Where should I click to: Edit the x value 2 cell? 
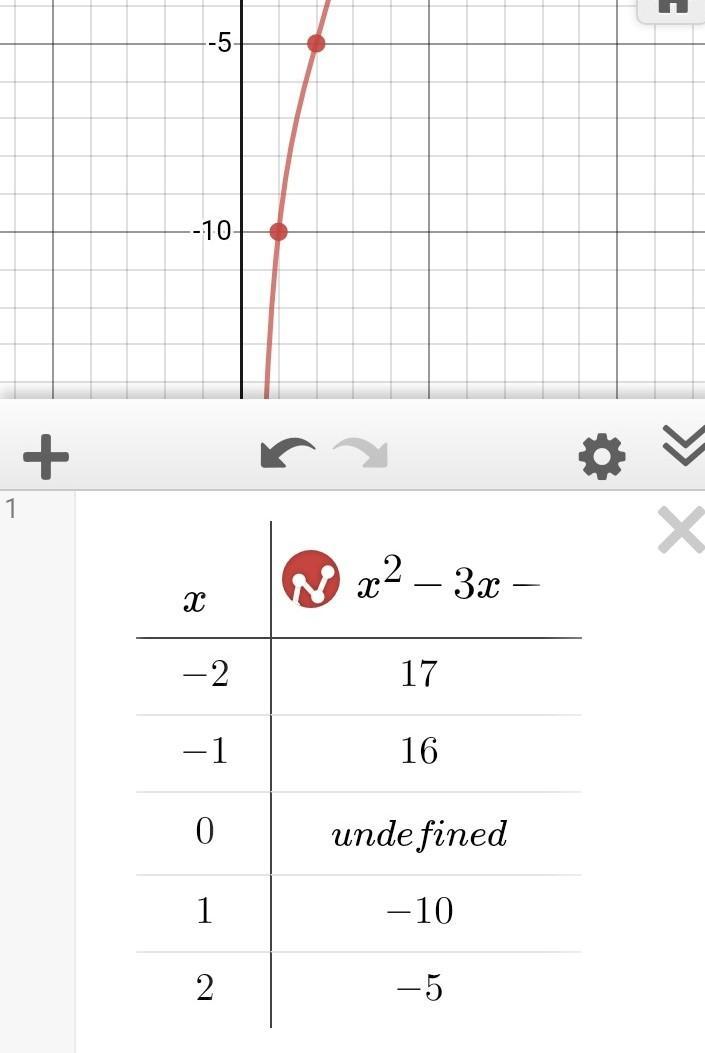tap(204, 988)
